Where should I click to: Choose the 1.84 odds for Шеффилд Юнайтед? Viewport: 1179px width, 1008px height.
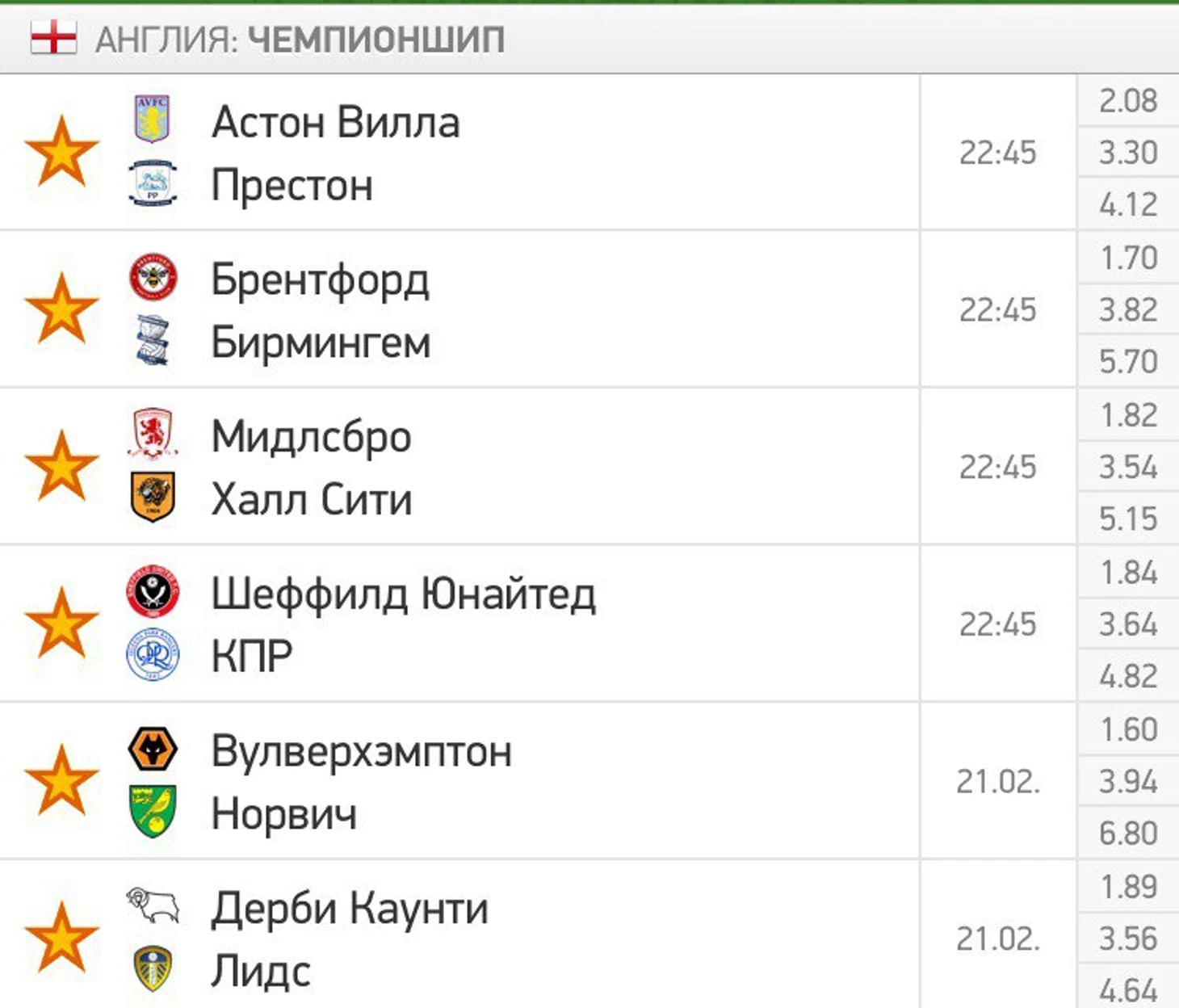pyautogui.click(x=1128, y=573)
